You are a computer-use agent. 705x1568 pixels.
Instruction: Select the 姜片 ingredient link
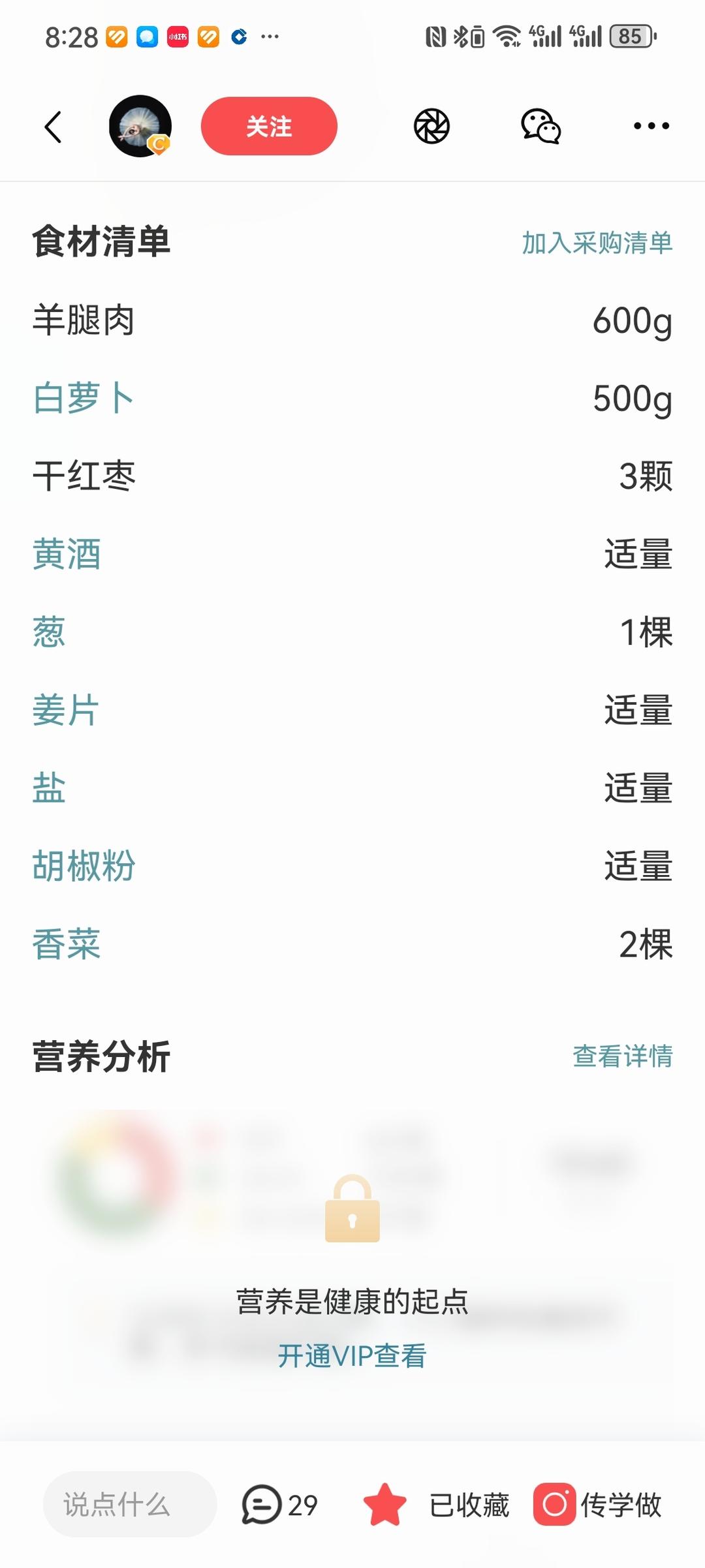pos(67,710)
